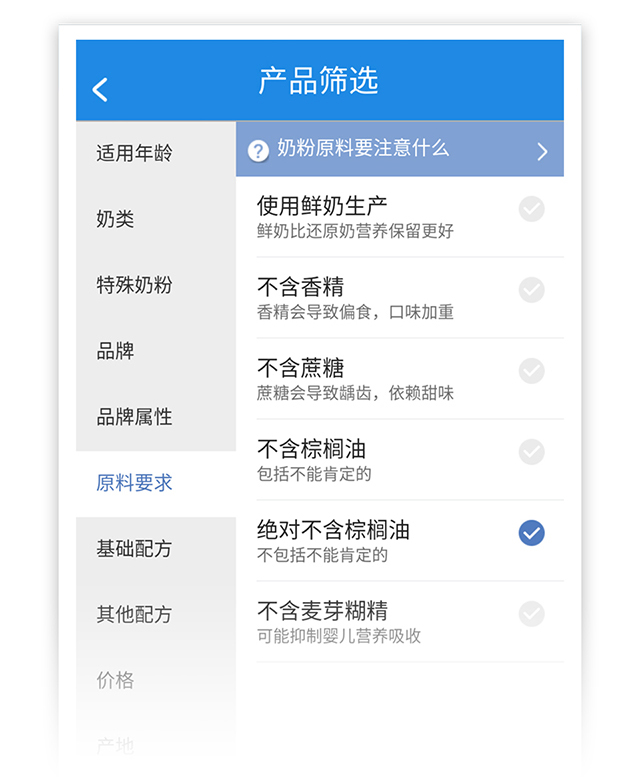Viewport: 640px width, 783px height.
Task: Open 奶粉原料要注意什么 help banner
Action: [x=400, y=149]
